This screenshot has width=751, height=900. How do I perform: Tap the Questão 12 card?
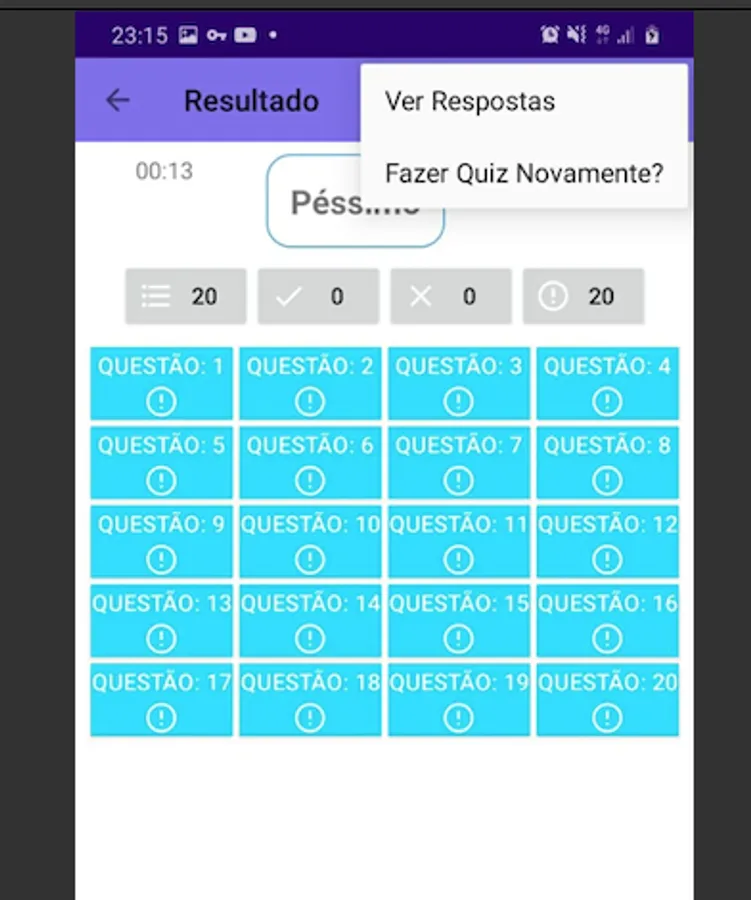pyautogui.click(x=607, y=541)
